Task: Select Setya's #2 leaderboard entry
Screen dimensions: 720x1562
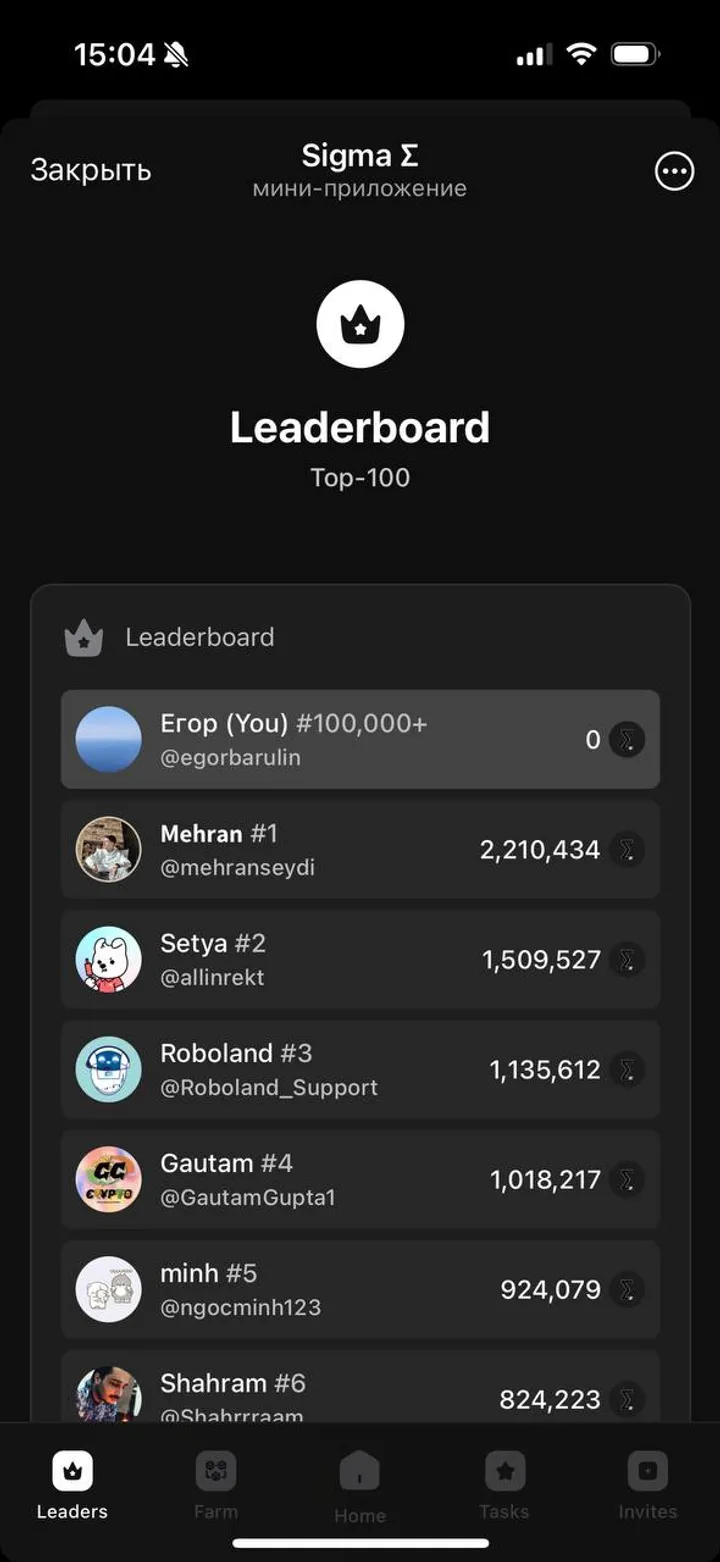Action: click(360, 960)
